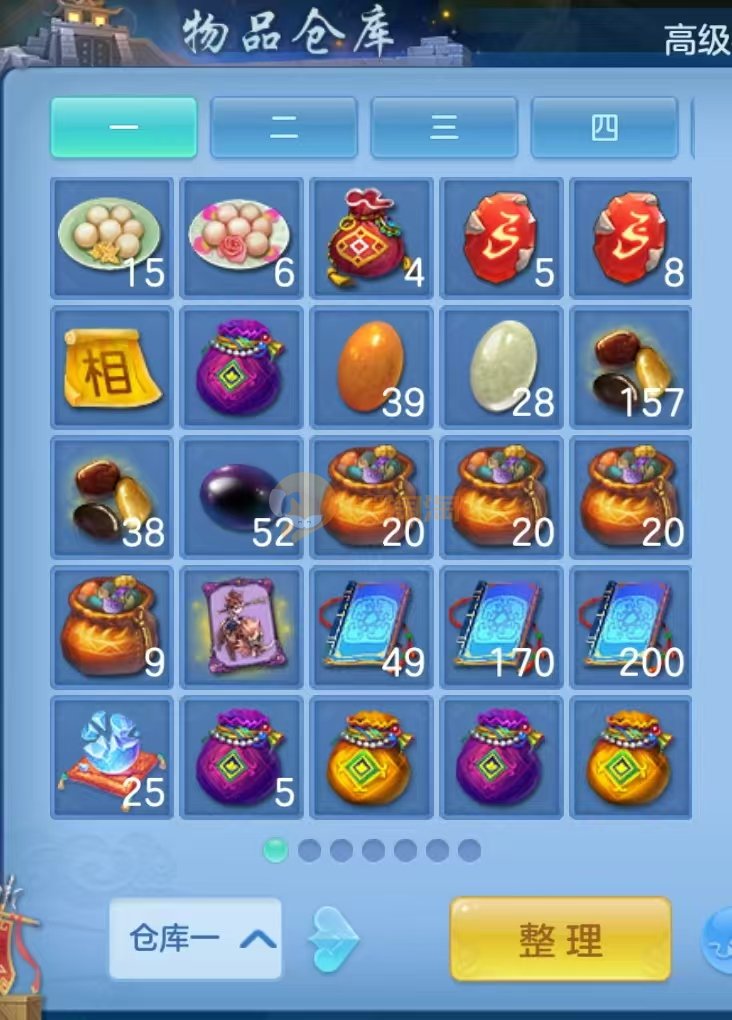Select the blue book stack showing 170
This screenshot has height=1020, width=732.
(x=501, y=627)
